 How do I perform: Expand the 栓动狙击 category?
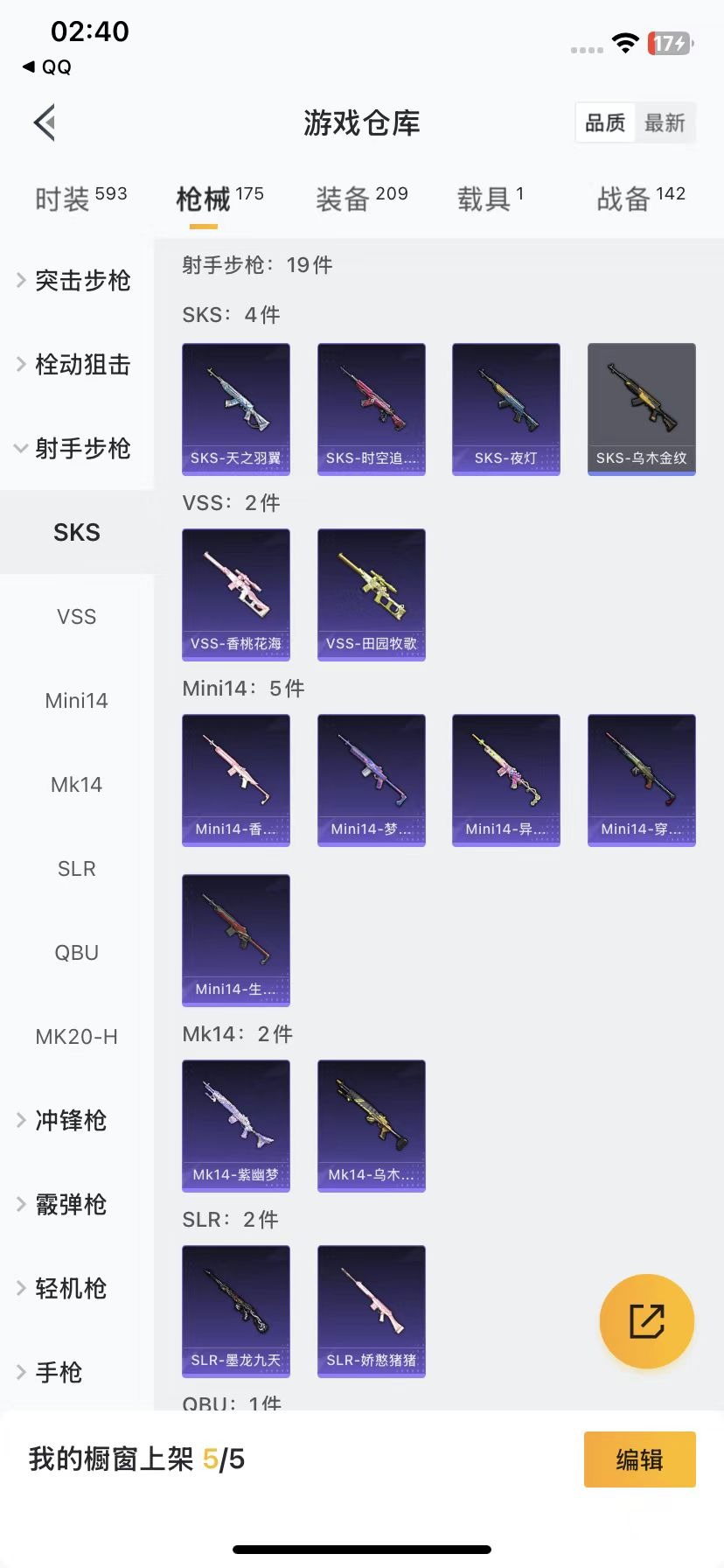pyautogui.click(x=76, y=364)
